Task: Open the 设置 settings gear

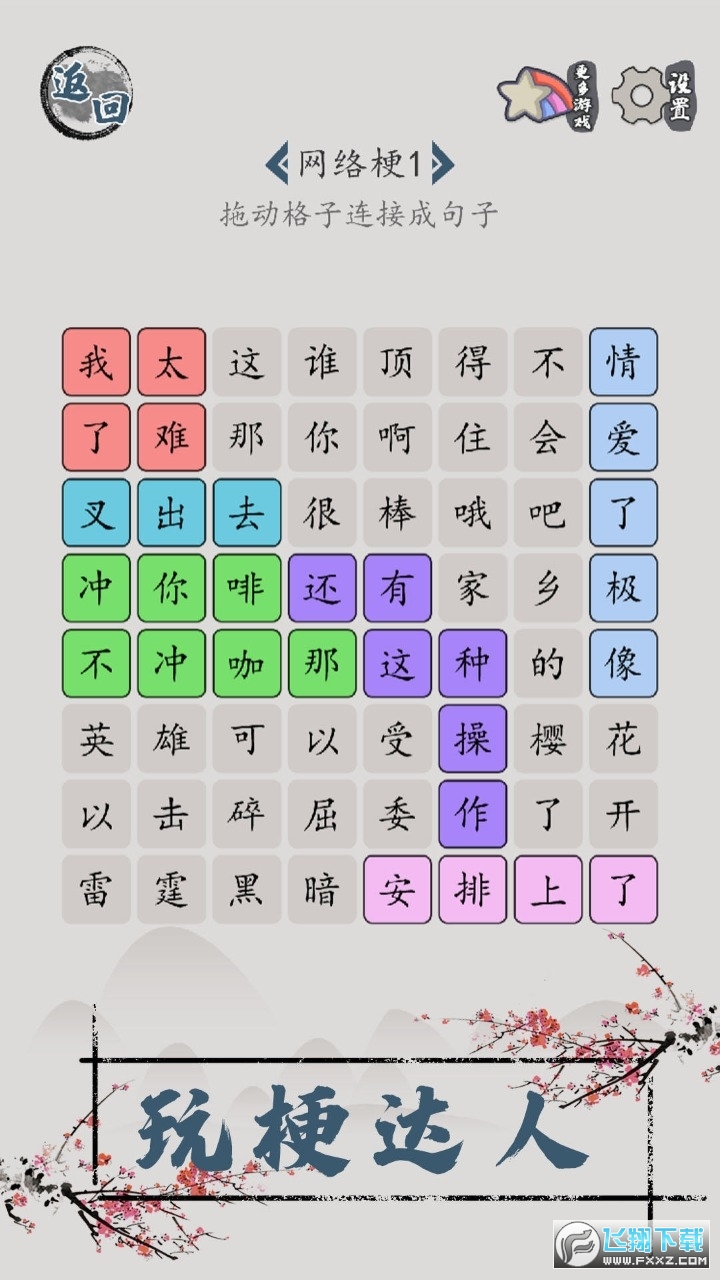Action: 652,96
